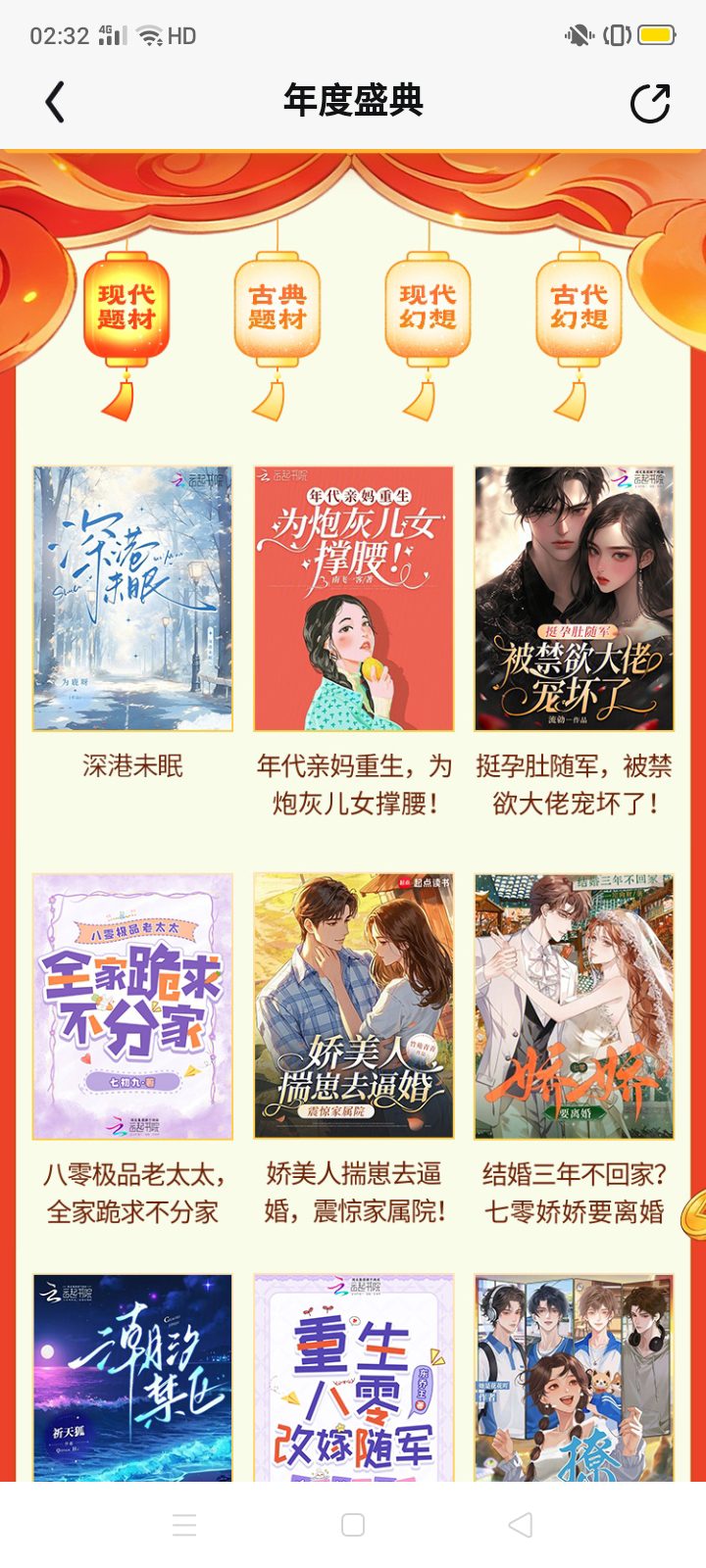Open 结婚三年不回家？七零娇娇要离婚

point(574,1005)
